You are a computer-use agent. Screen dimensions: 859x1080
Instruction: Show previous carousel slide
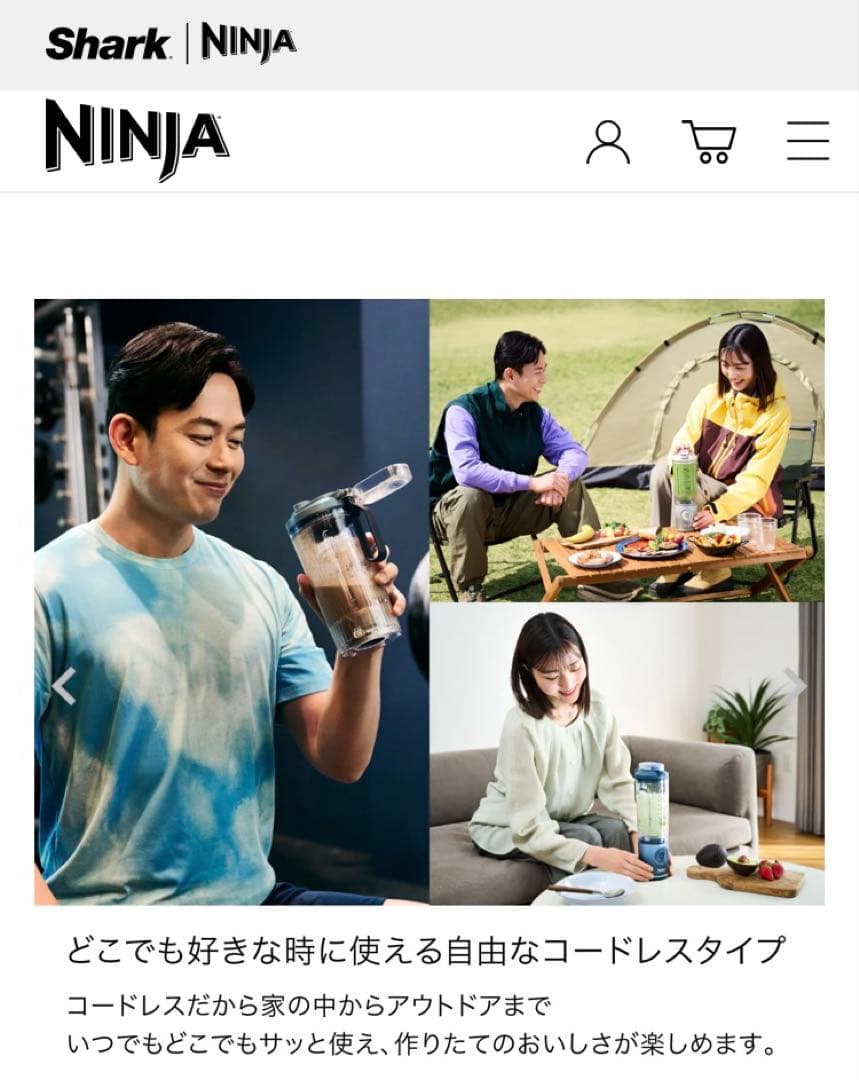pos(64,686)
